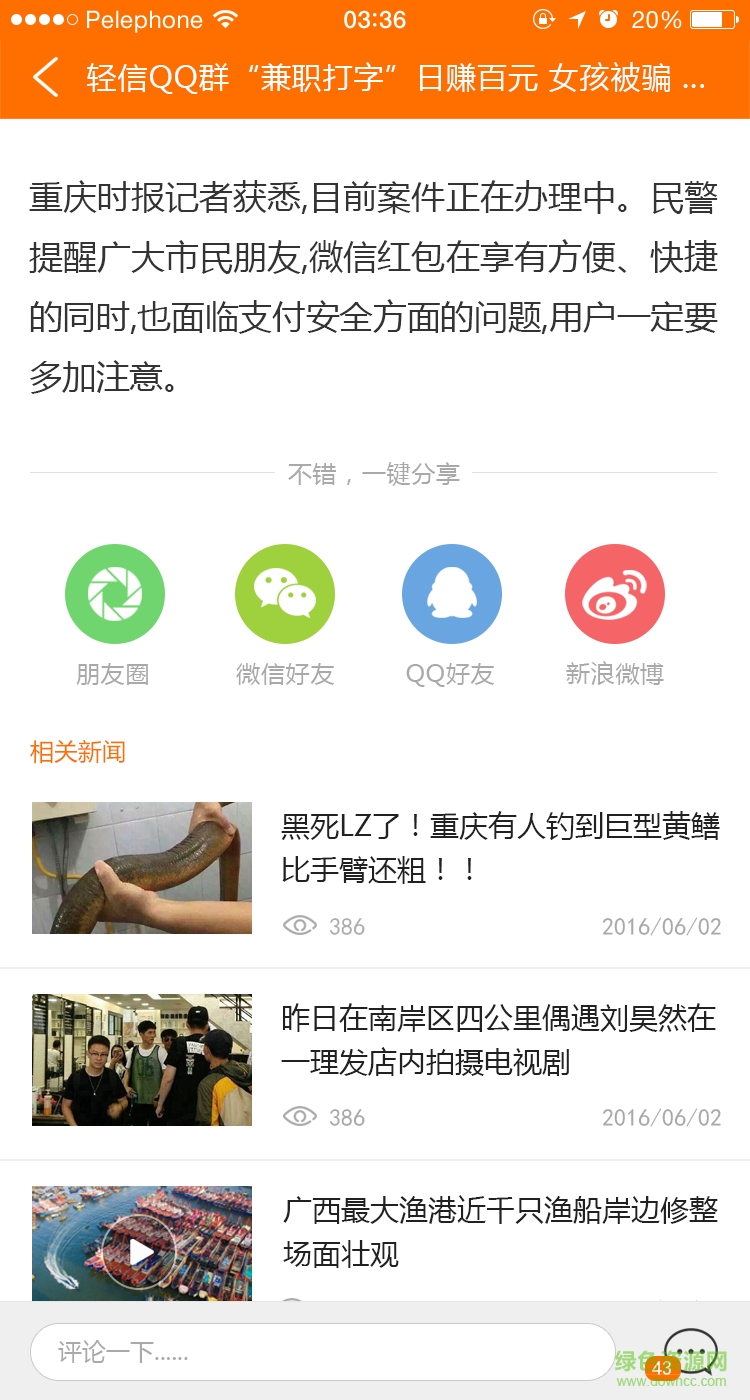
Task: Tap the eel photo thumbnail
Action: click(141, 868)
